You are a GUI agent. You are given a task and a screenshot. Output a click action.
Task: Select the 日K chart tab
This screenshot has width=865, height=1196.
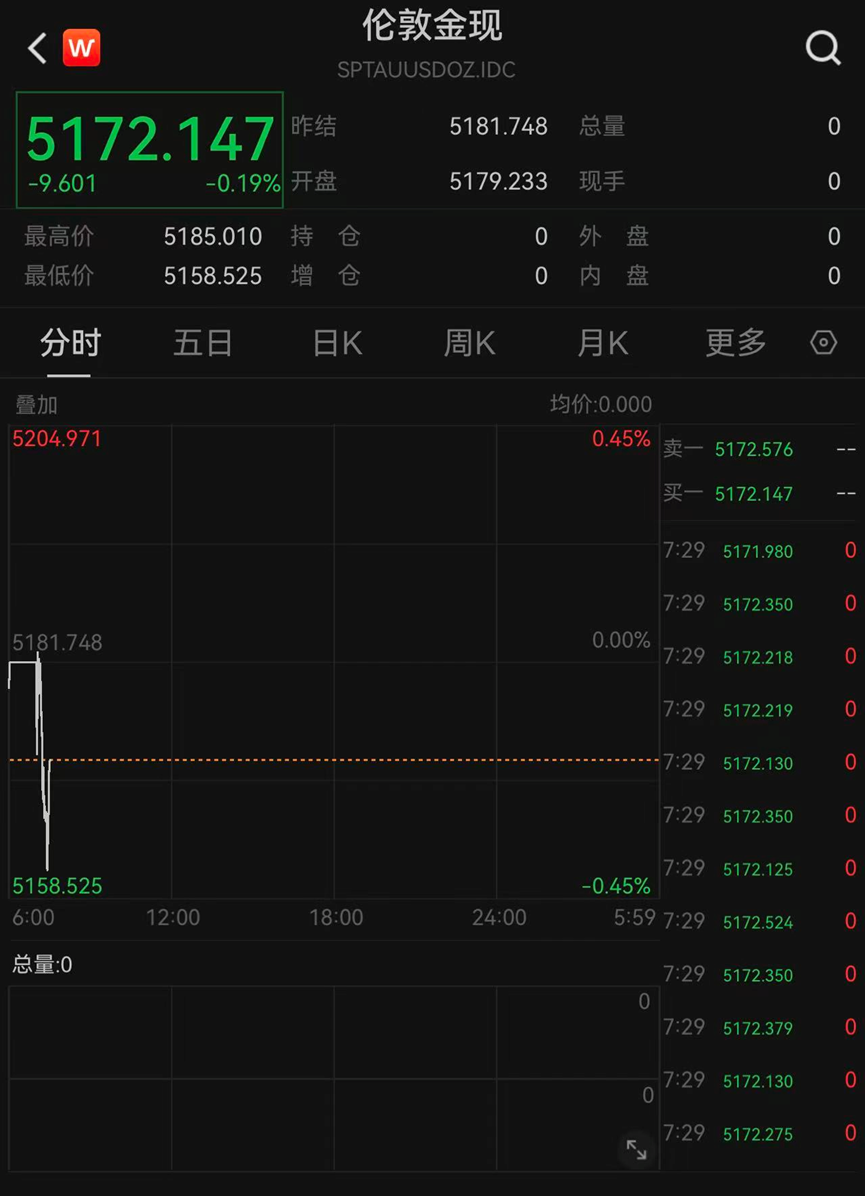point(337,343)
